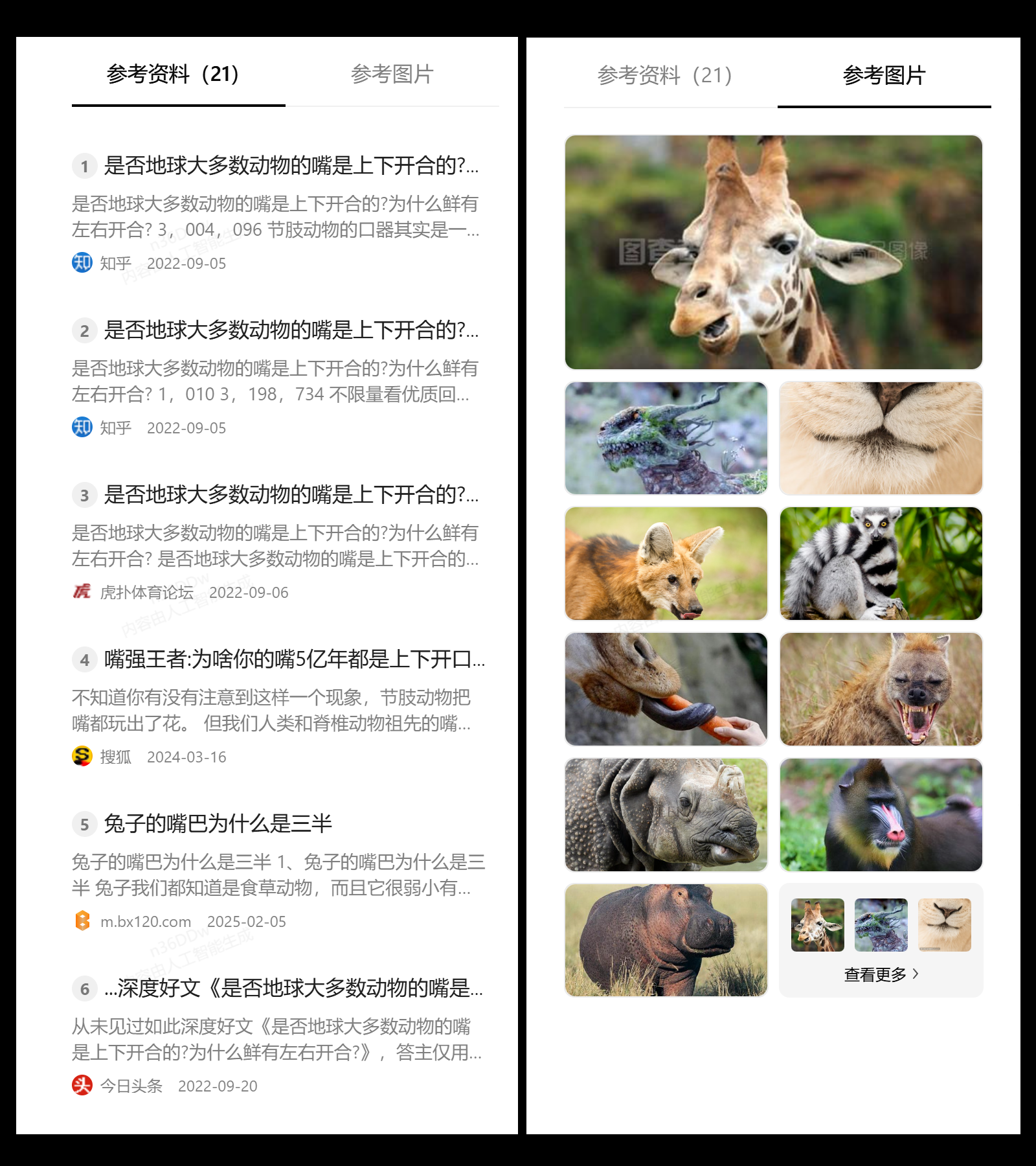Screen dimensions: 1036x1166
Task: Open the lion mouth close-up image
Action: coord(881,438)
